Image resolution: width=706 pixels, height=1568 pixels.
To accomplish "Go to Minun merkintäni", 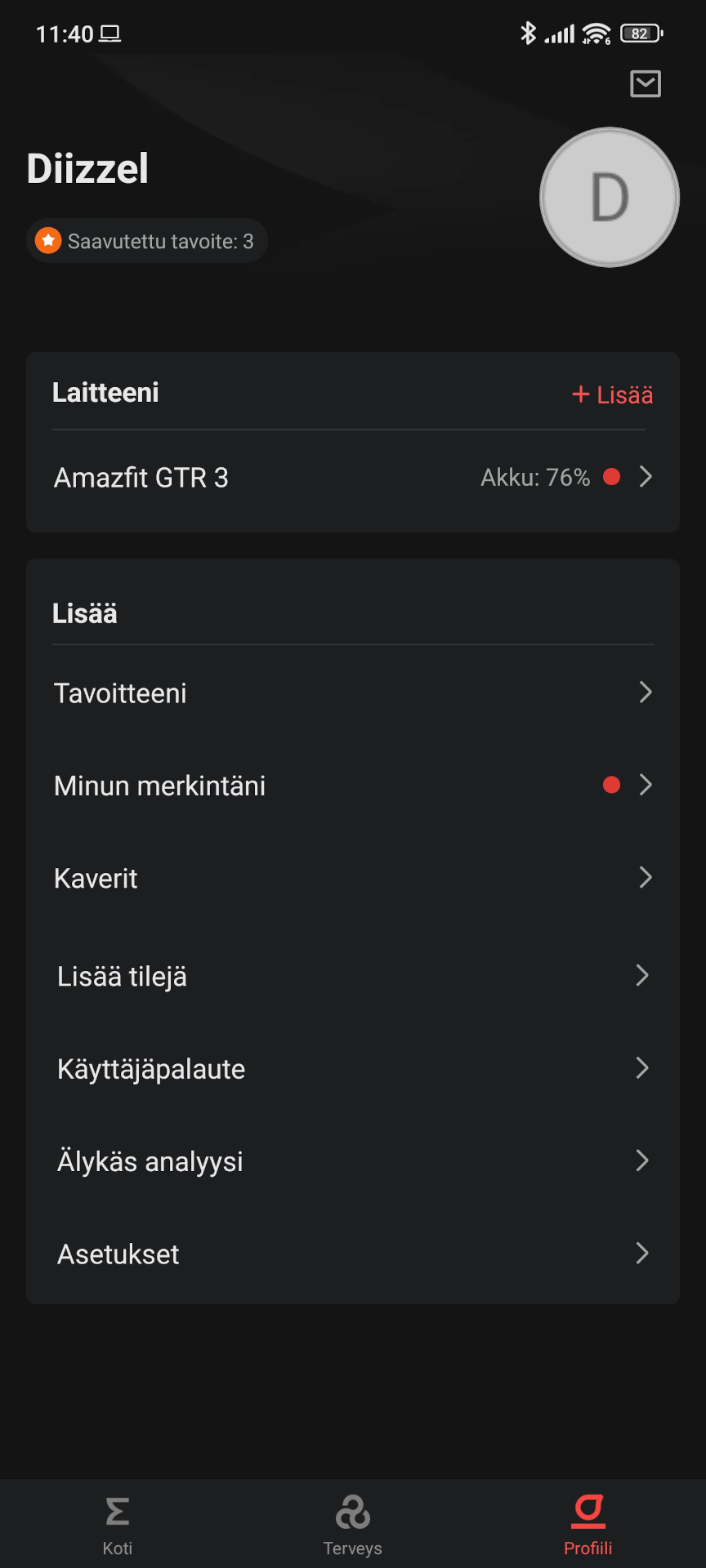I will click(352, 786).
